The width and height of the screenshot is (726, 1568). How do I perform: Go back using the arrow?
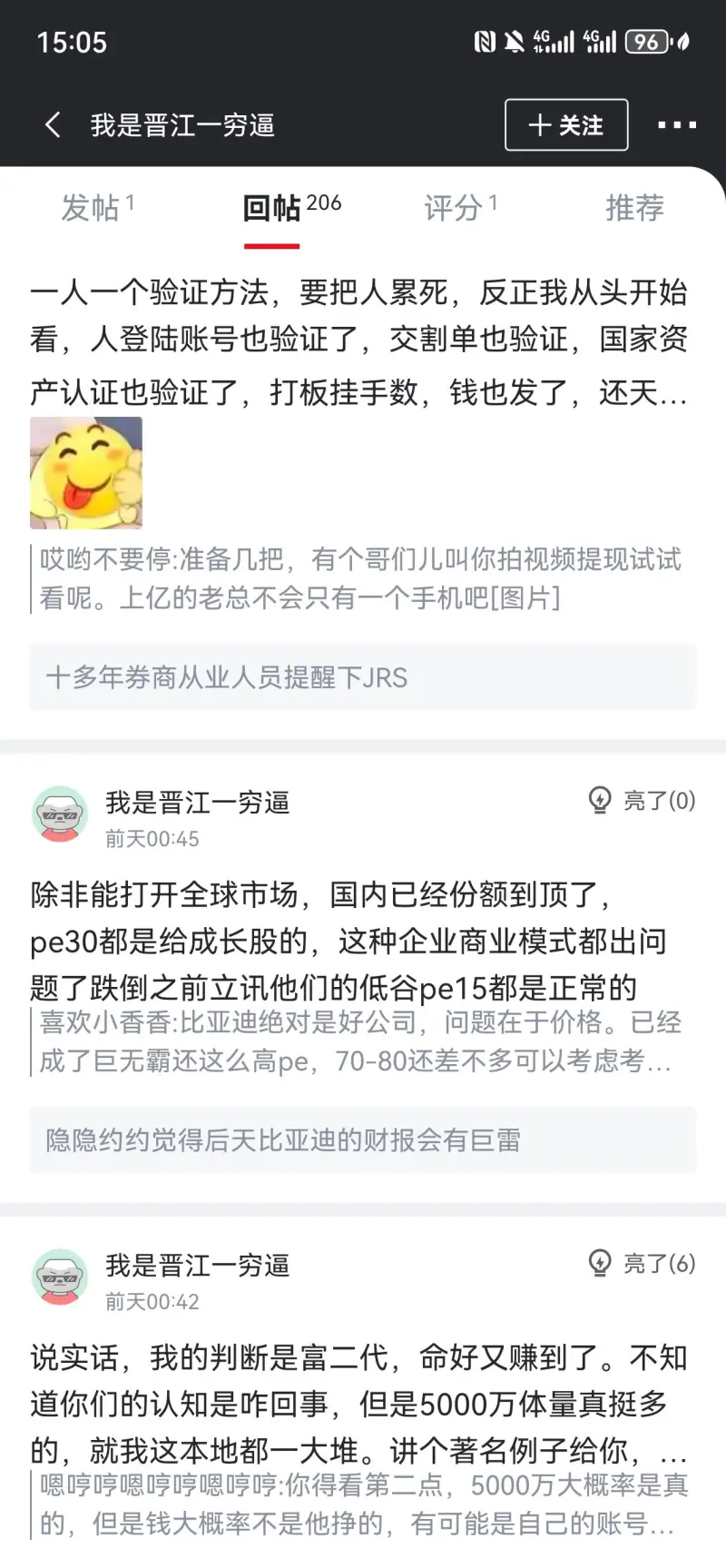point(53,124)
